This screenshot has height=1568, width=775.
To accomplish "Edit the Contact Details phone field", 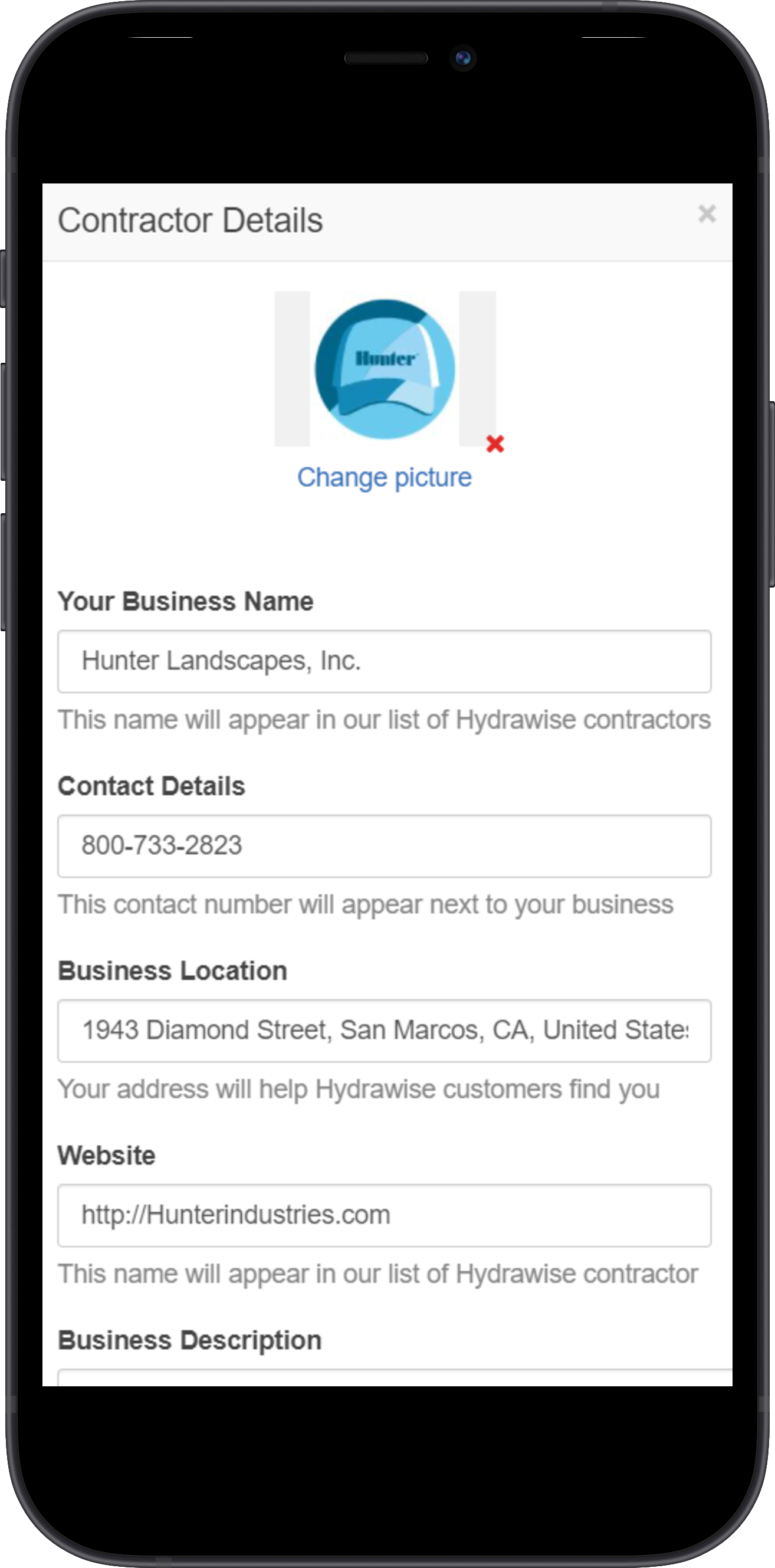I will coord(384,846).
